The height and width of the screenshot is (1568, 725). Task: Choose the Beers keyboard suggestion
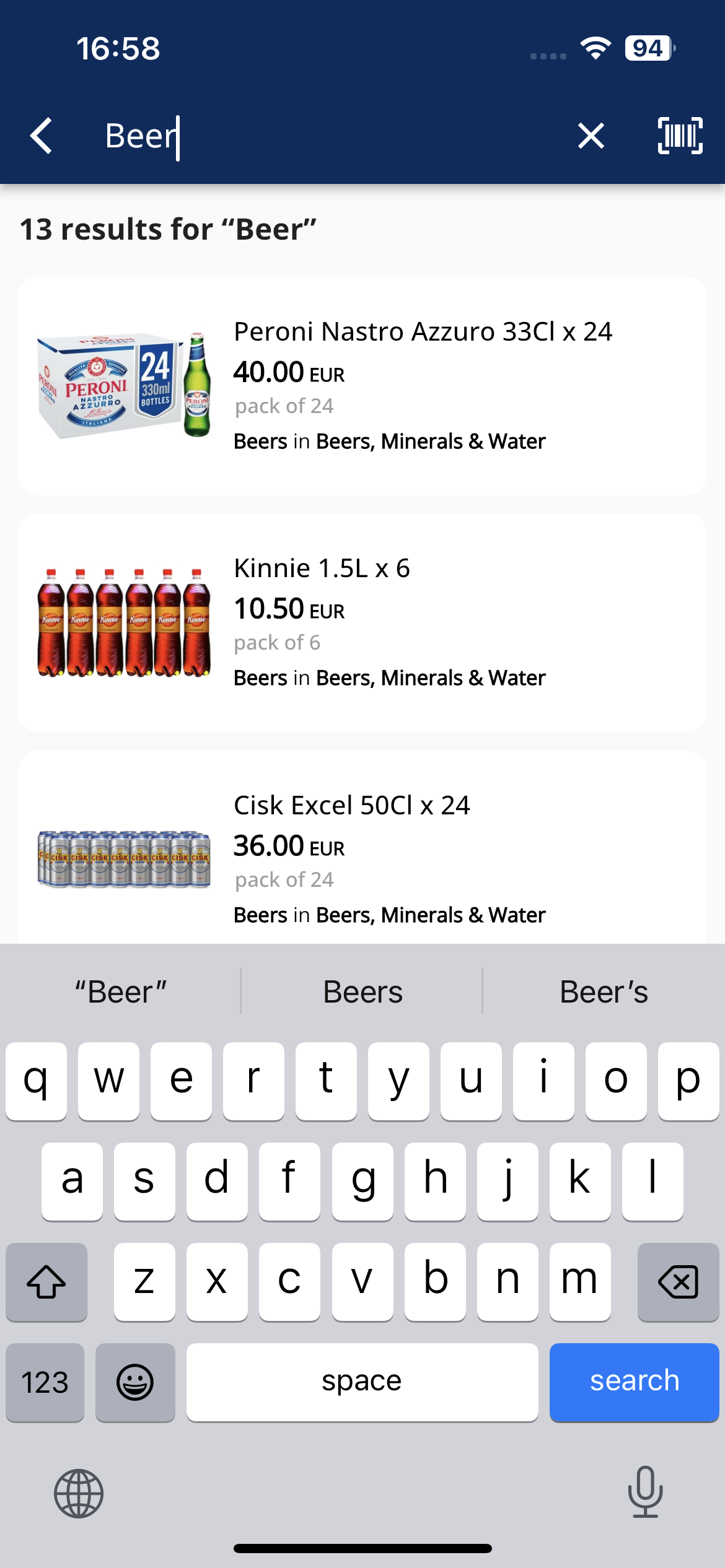pos(362,992)
